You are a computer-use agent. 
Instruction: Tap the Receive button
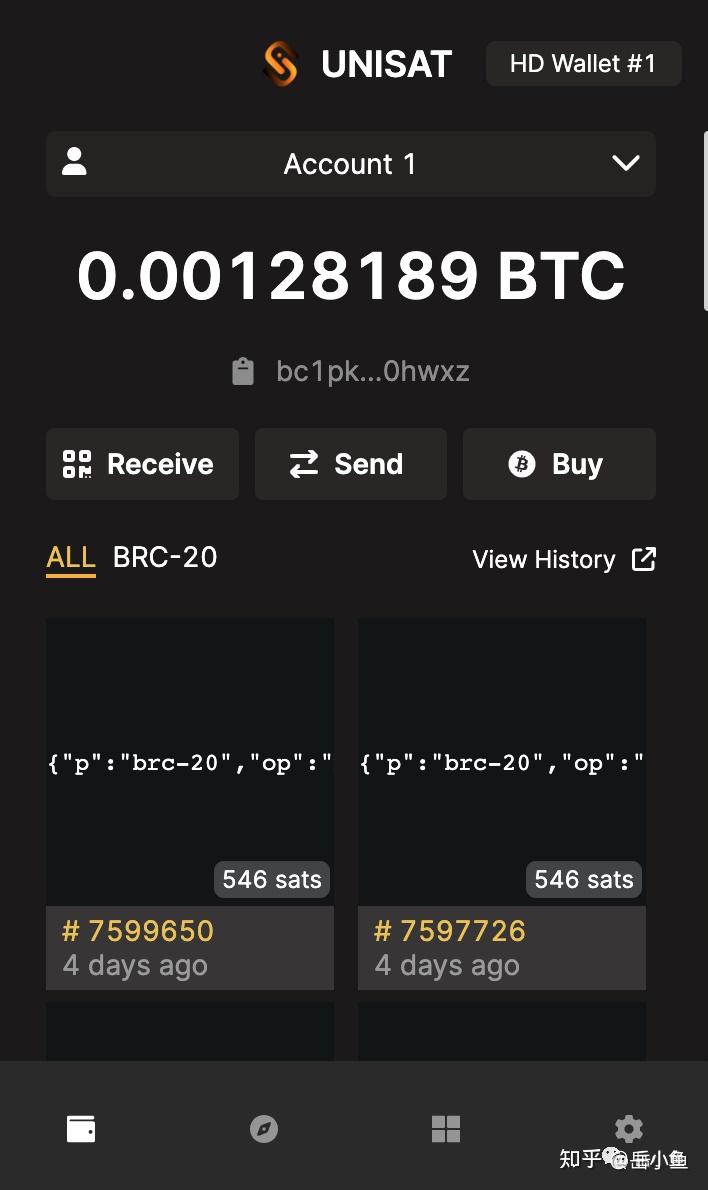142,464
